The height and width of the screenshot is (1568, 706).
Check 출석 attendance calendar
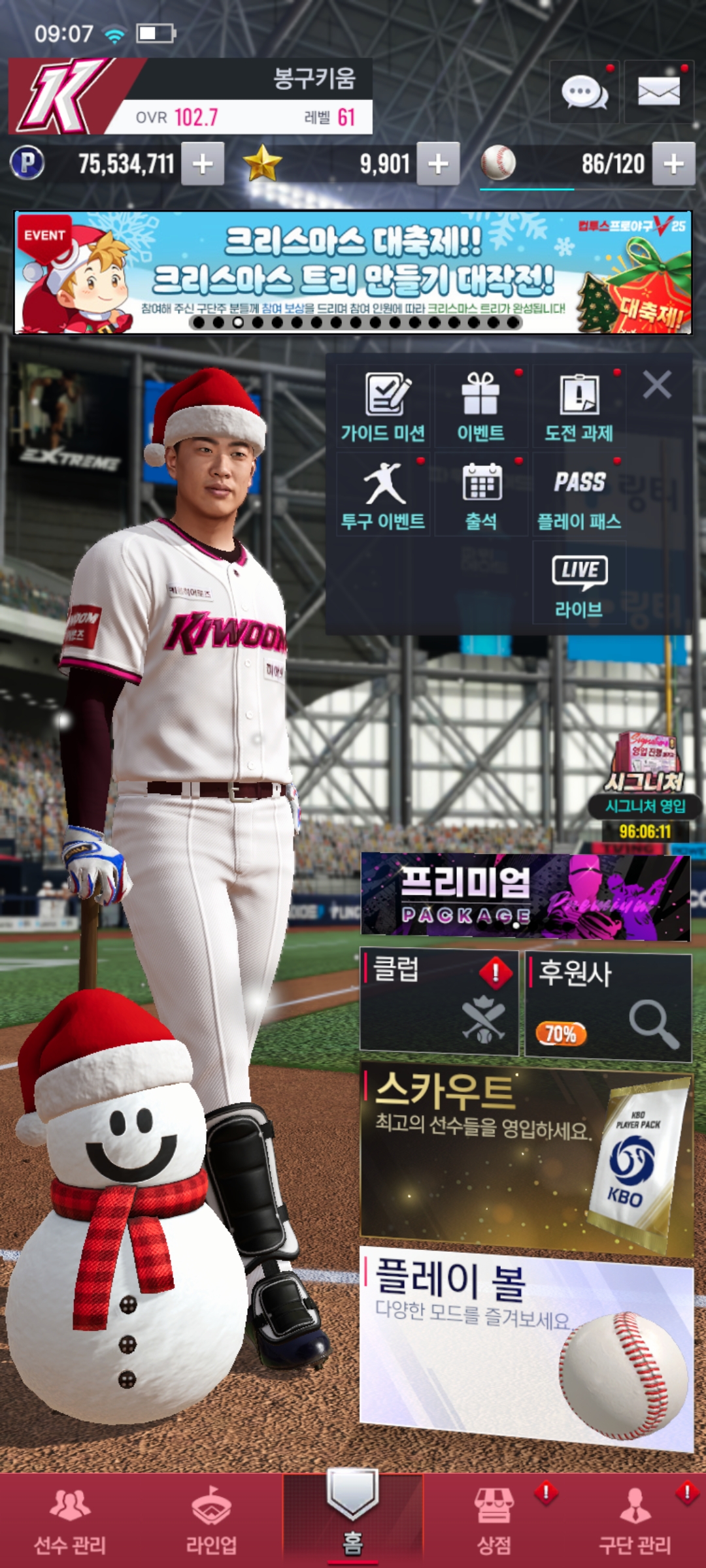click(481, 495)
